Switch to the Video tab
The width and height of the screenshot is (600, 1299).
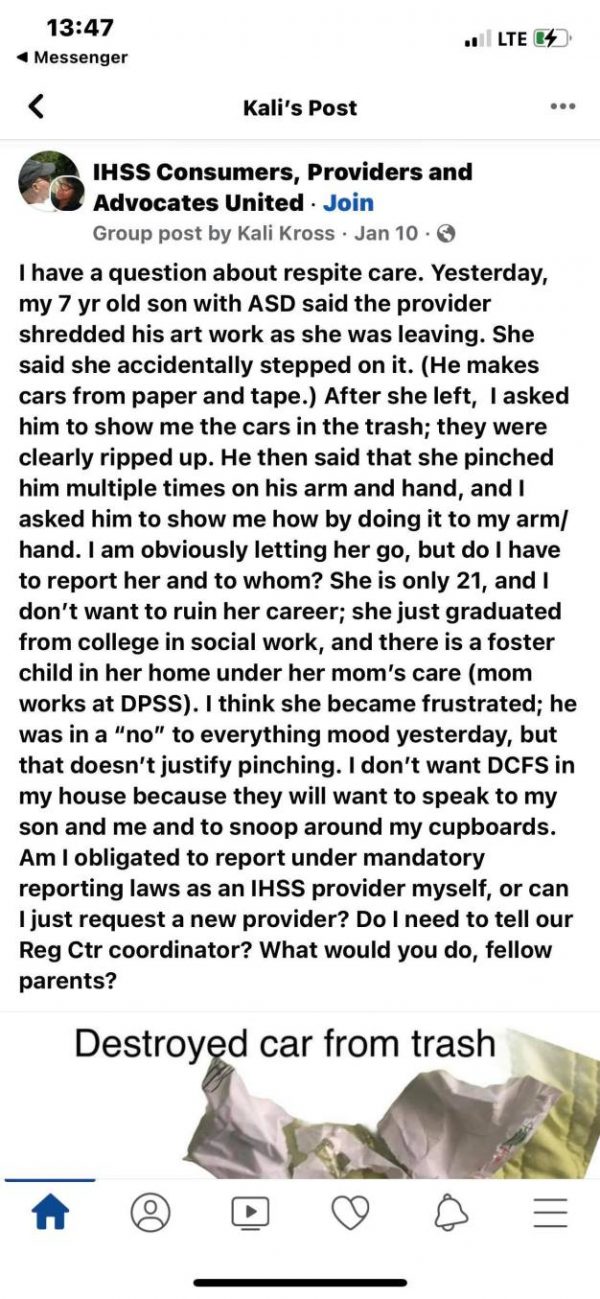(250, 1212)
